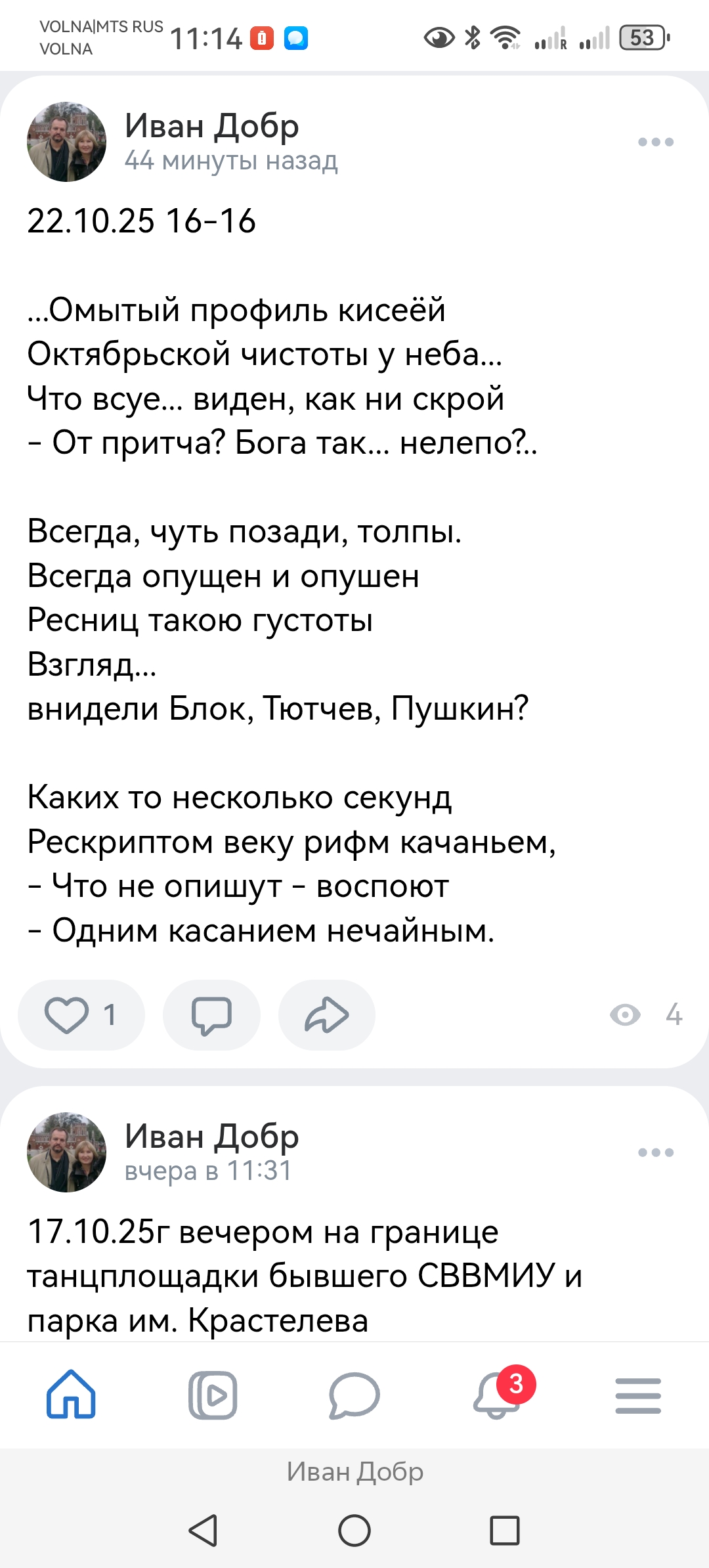This screenshot has width=709, height=1568.
Task: Open the hamburger menu tab
Action: tap(638, 1394)
